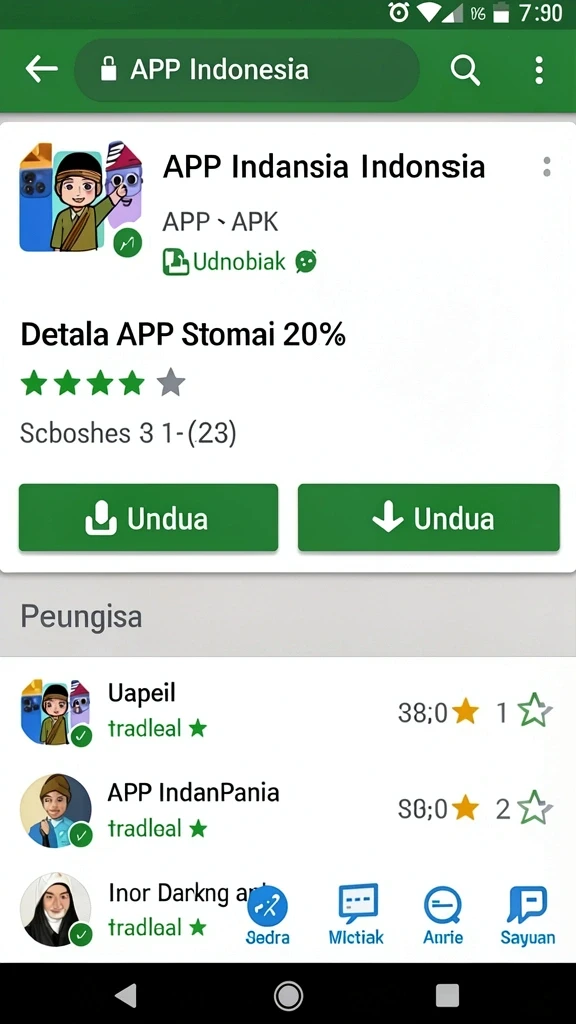The height and width of the screenshot is (1024, 576).
Task: Switch to the Mictiak tab
Action: (357, 916)
